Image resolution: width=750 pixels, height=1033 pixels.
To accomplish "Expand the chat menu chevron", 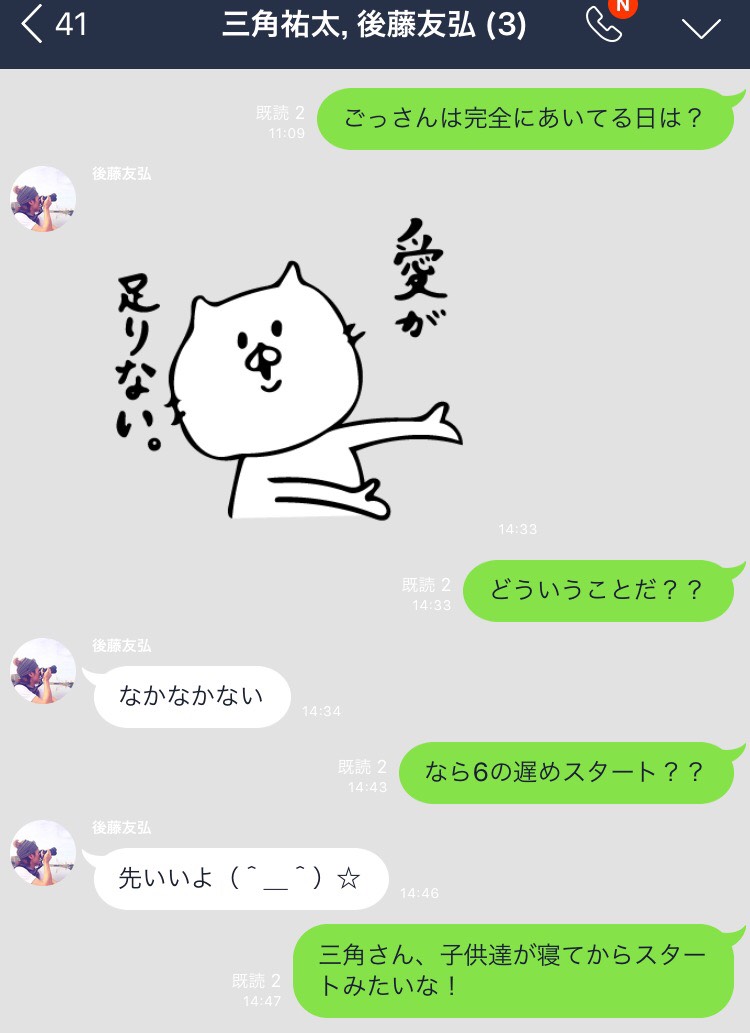I will point(700,27).
